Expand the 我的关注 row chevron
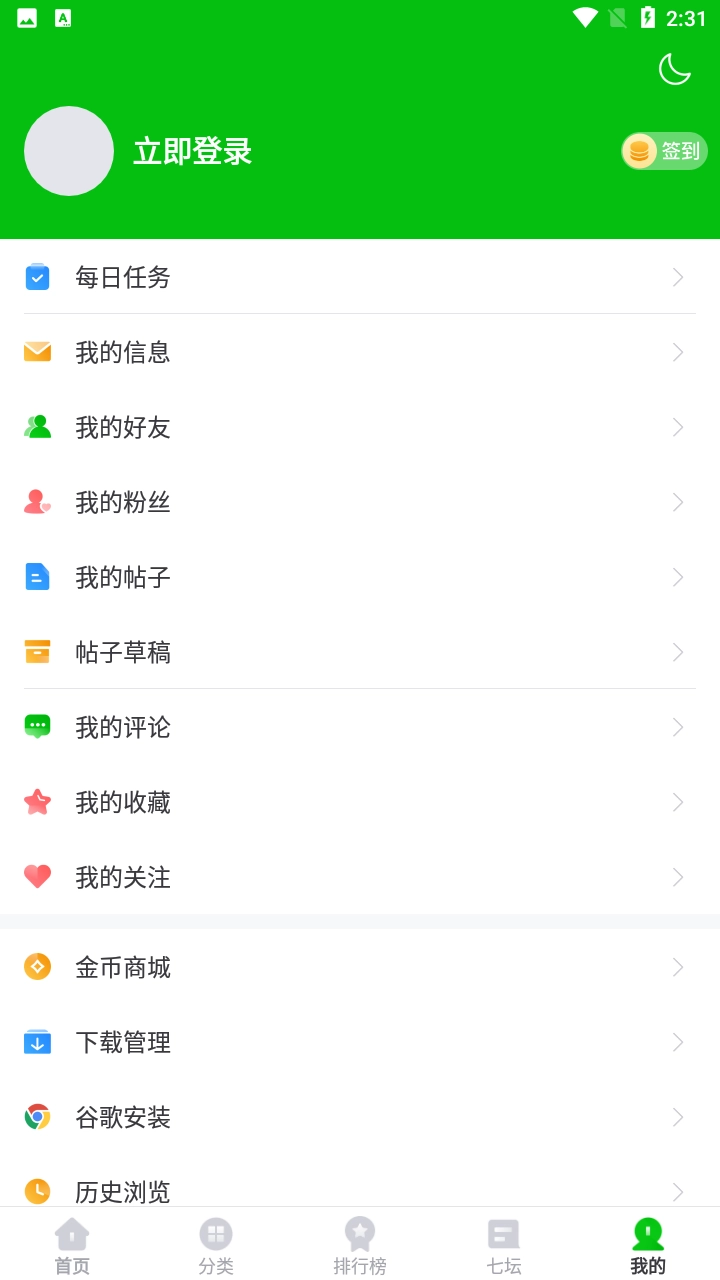The image size is (720, 1280). (678, 877)
